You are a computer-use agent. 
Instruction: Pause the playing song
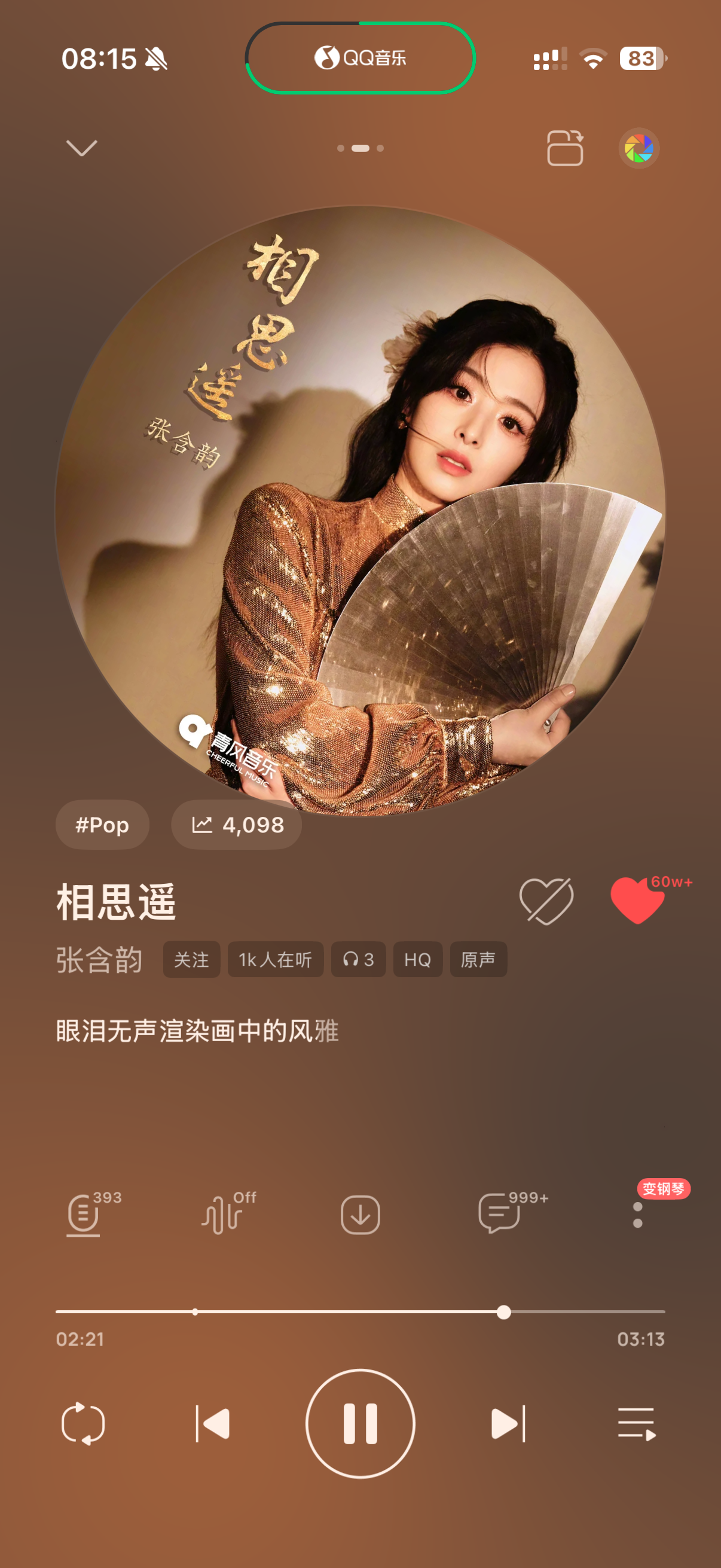[360, 1424]
